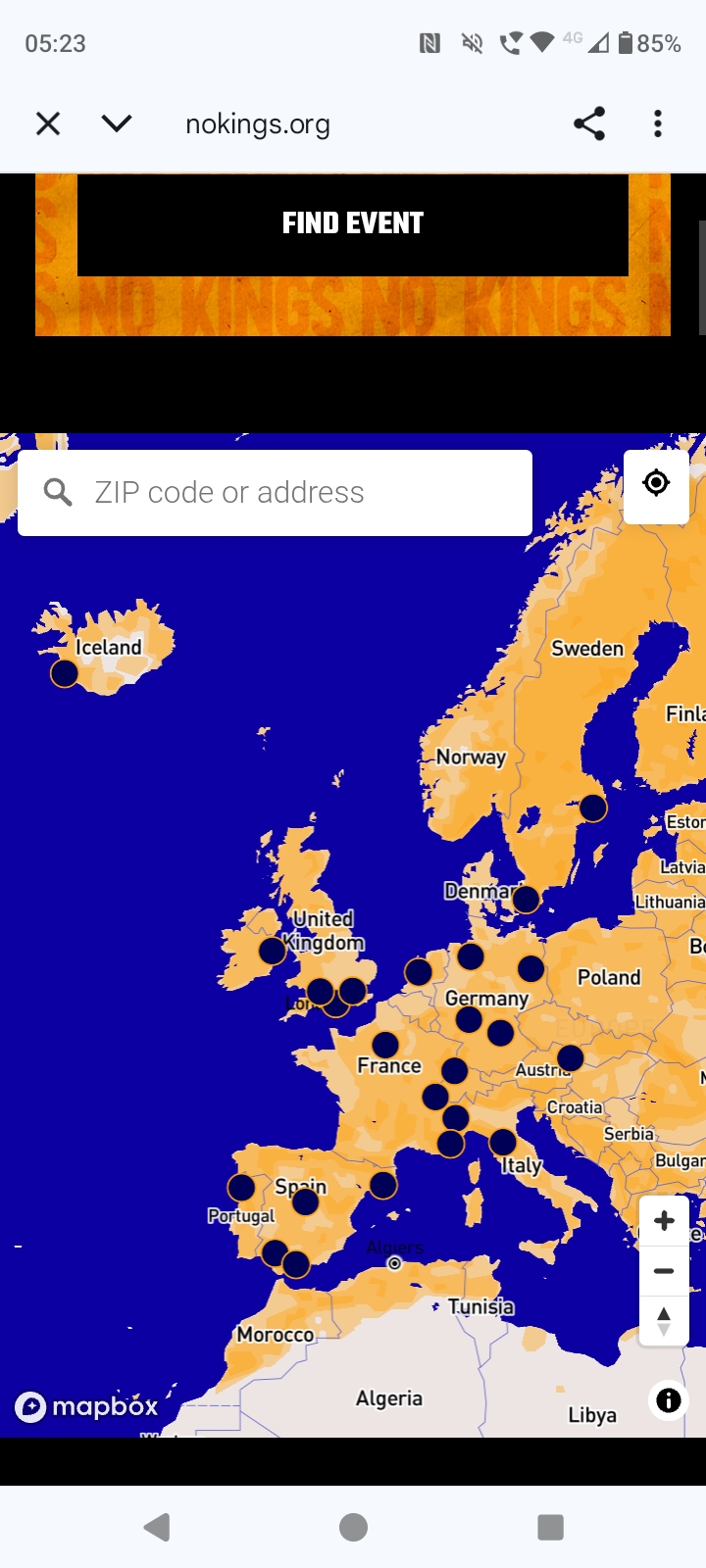This screenshot has height=1568, width=706.
Task: Select the event marker in Iceland
Action: (65, 673)
